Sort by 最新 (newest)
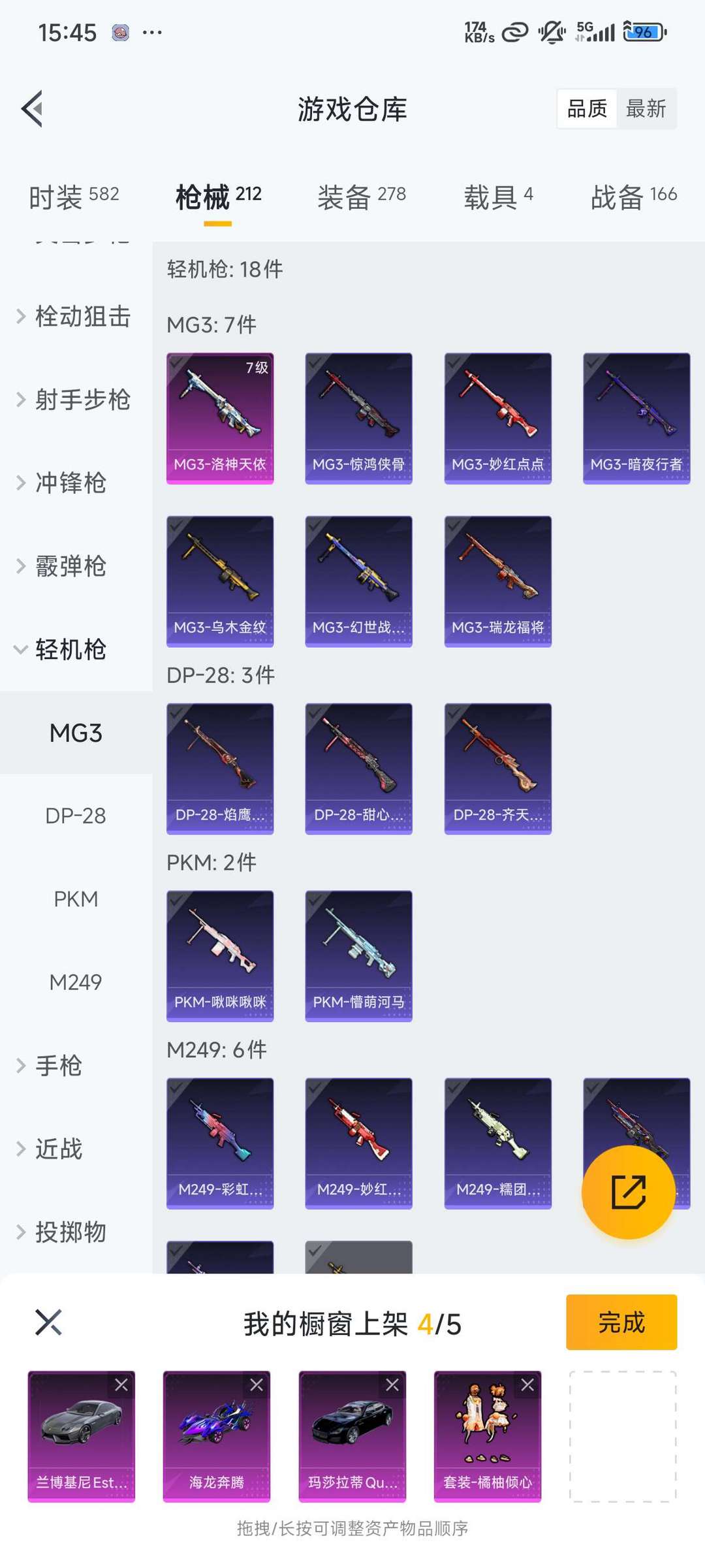The image size is (705, 1568). point(646,108)
